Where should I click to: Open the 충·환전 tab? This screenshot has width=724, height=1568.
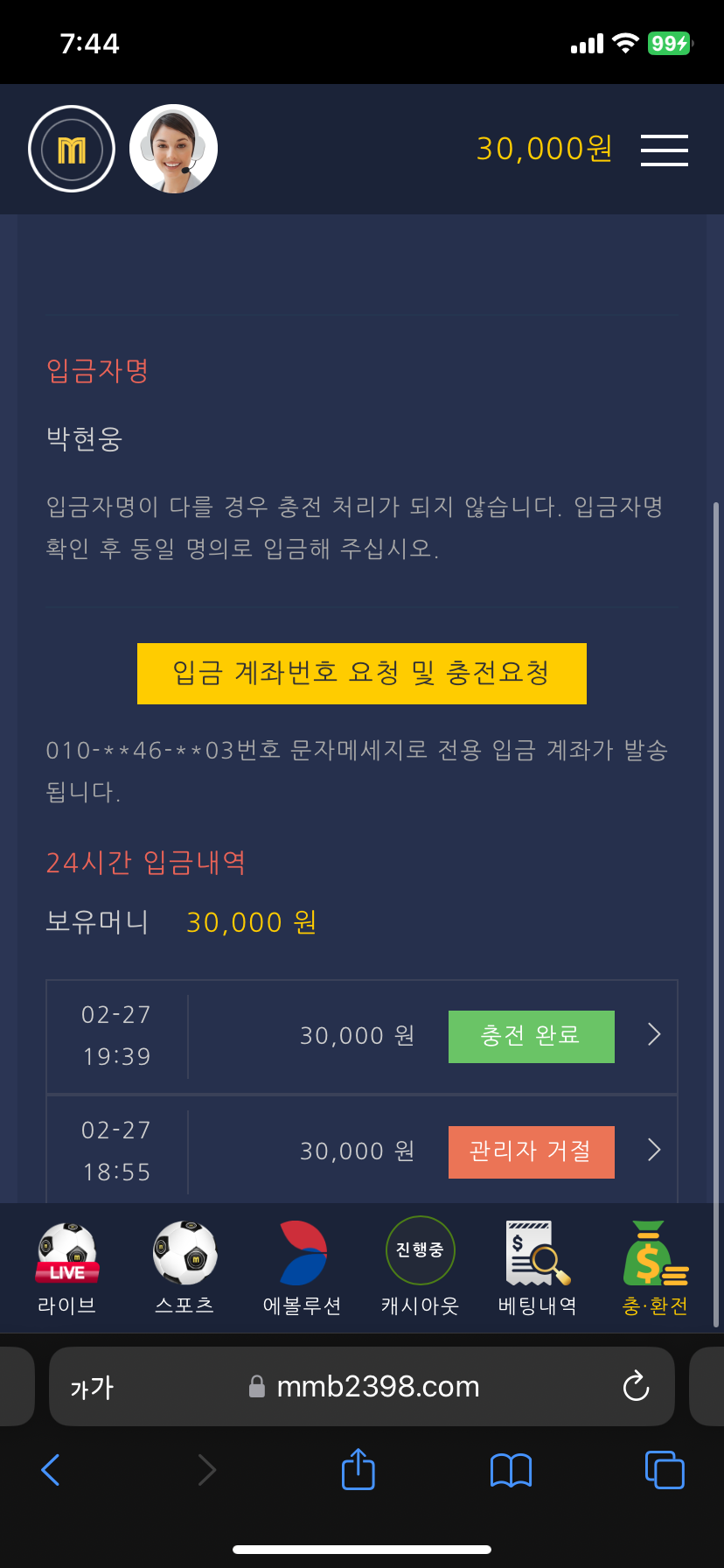(655, 1267)
